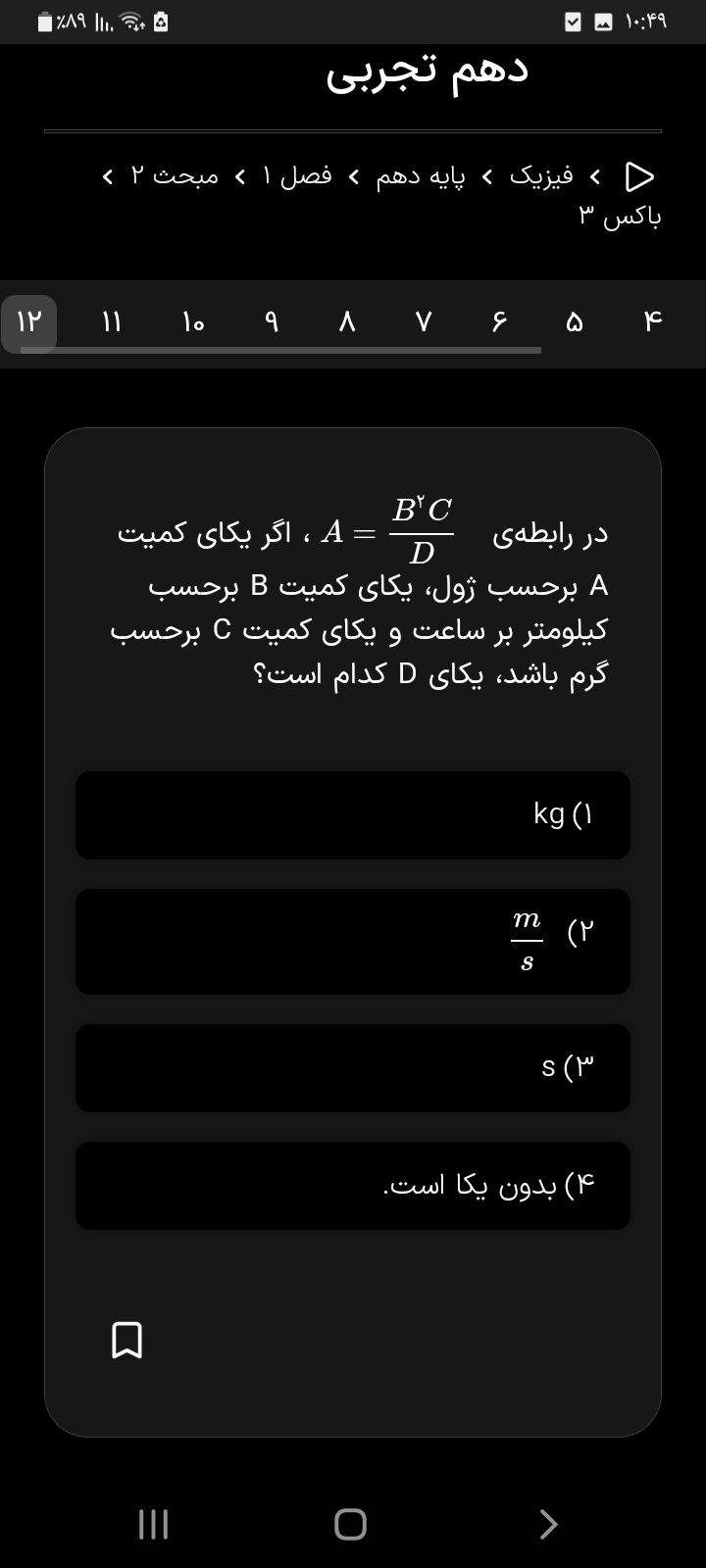Open the فیزیک breadcrumb link
The height and width of the screenshot is (1568, 706).
click(541, 176)
